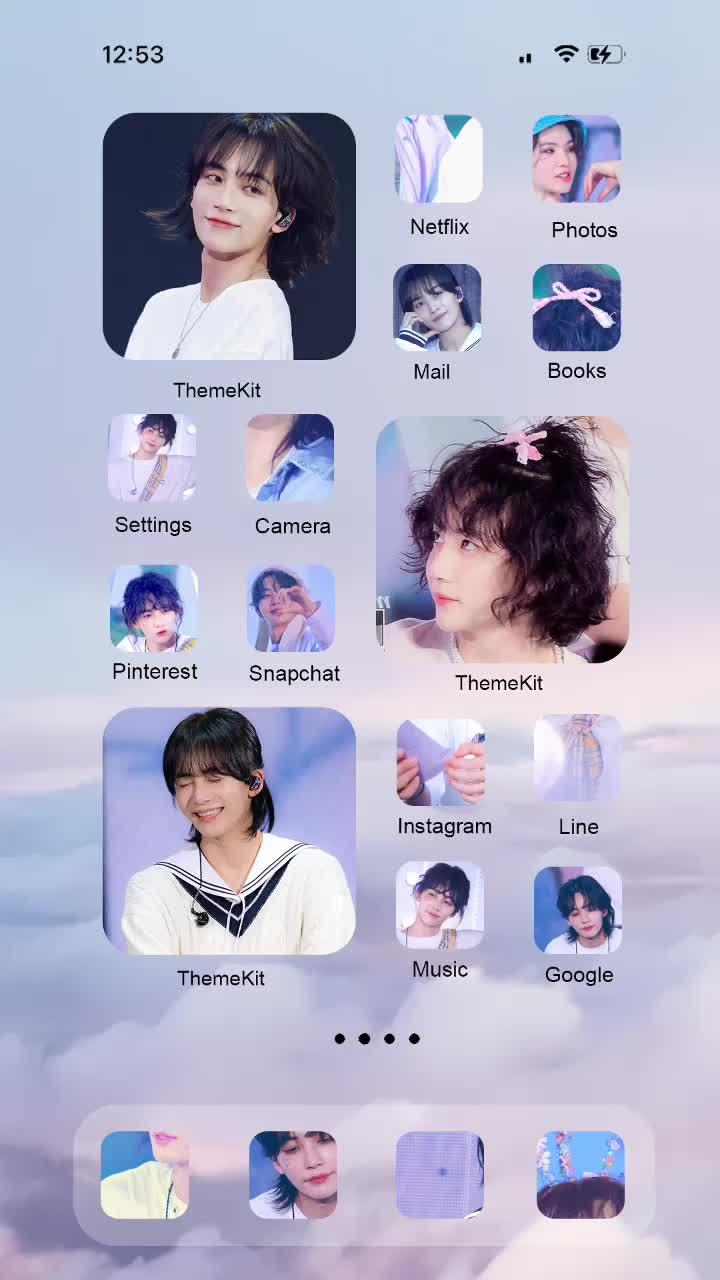Tap the ThemeKit widget with sailor-collar sweater

tap(229, 831)
